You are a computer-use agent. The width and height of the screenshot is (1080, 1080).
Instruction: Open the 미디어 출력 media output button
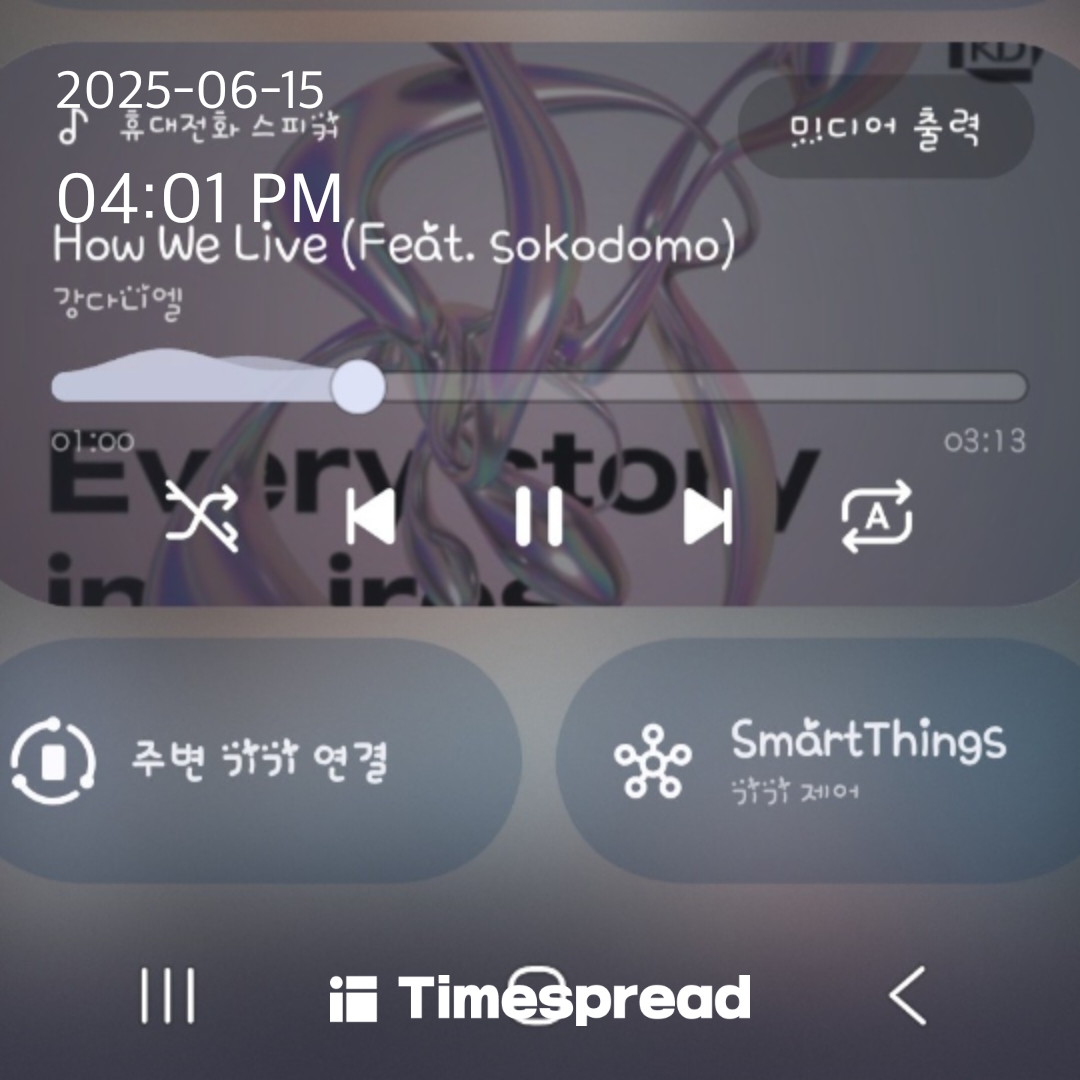885,127
